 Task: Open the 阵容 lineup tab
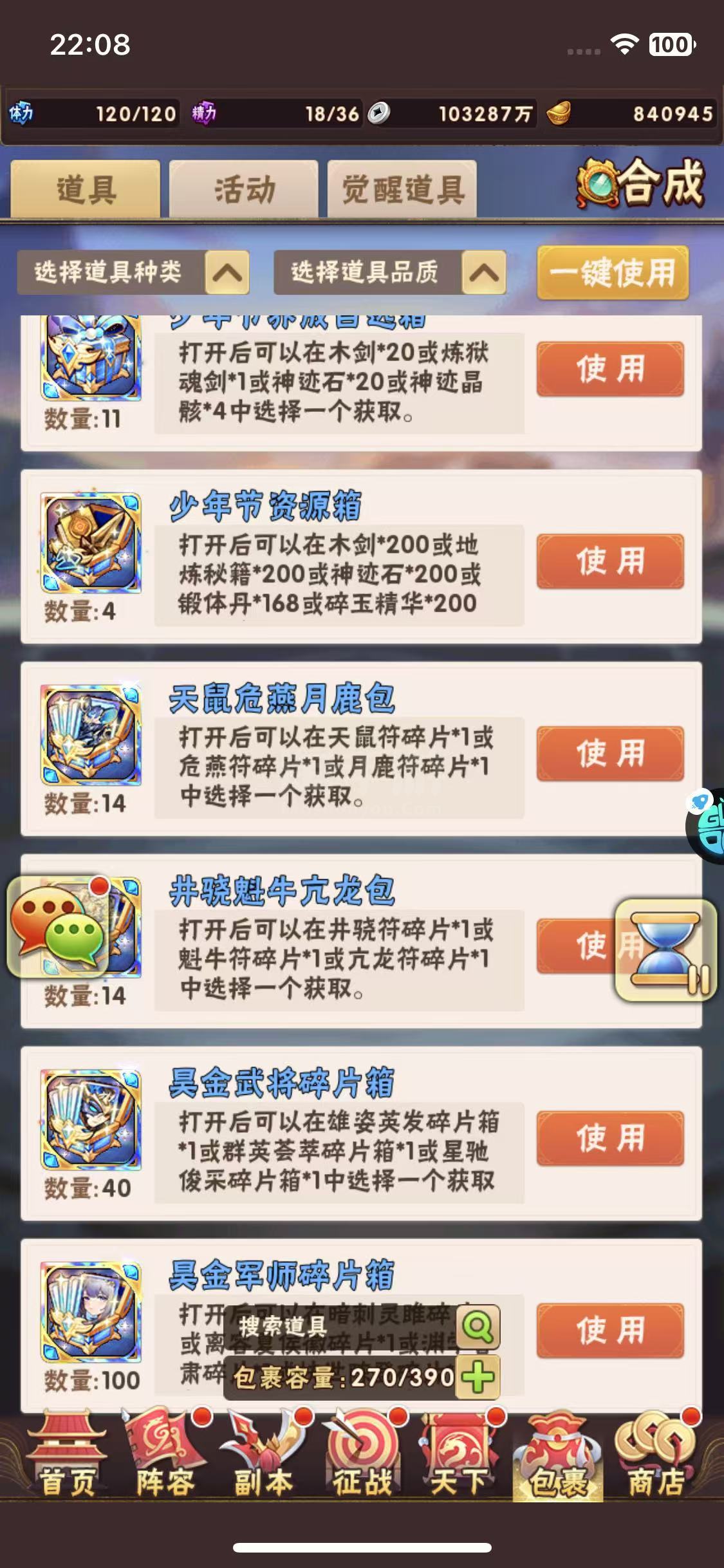165,1455
